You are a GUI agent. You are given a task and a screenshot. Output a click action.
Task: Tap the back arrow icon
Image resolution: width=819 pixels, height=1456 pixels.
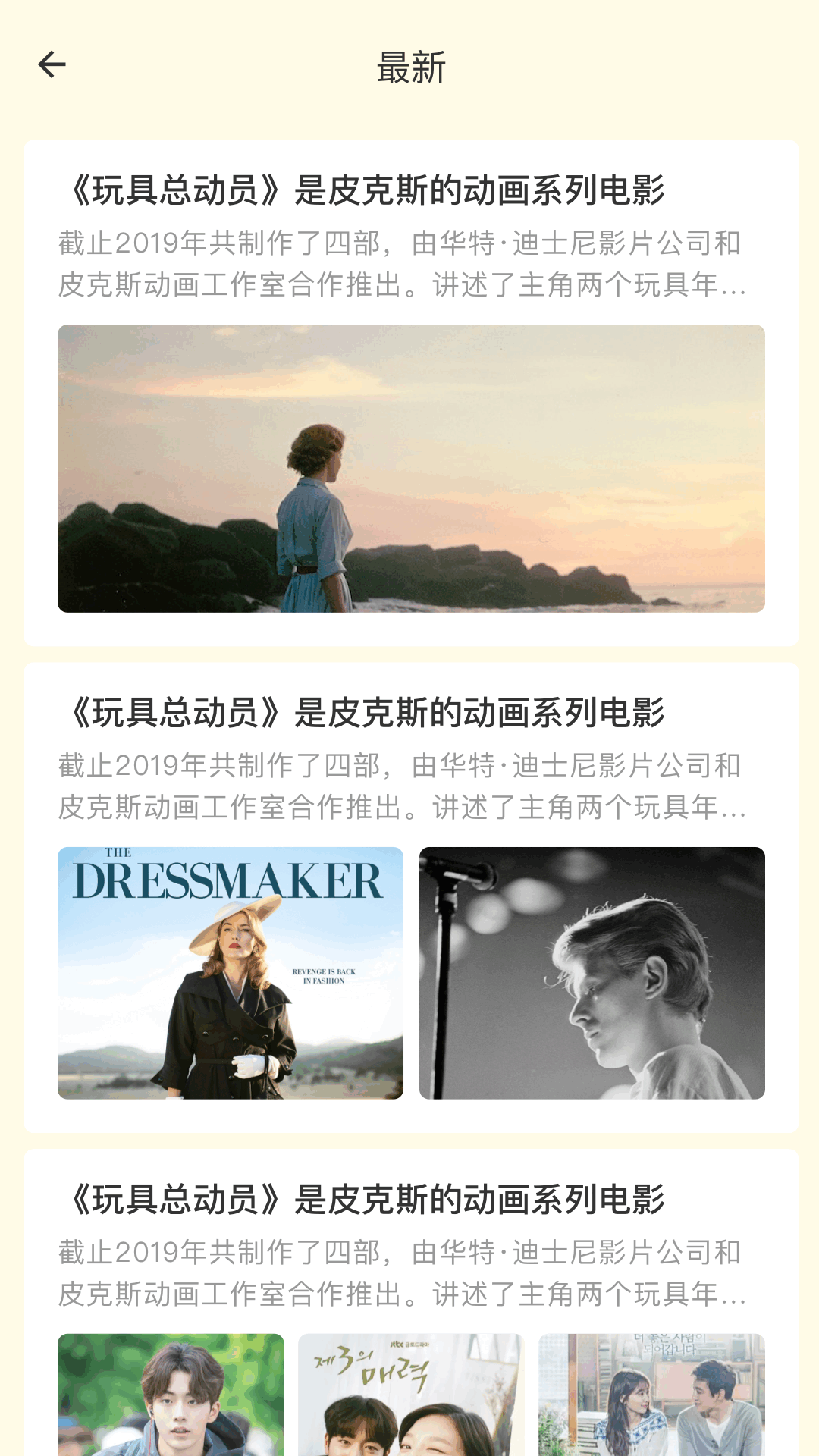click(52, 65)
